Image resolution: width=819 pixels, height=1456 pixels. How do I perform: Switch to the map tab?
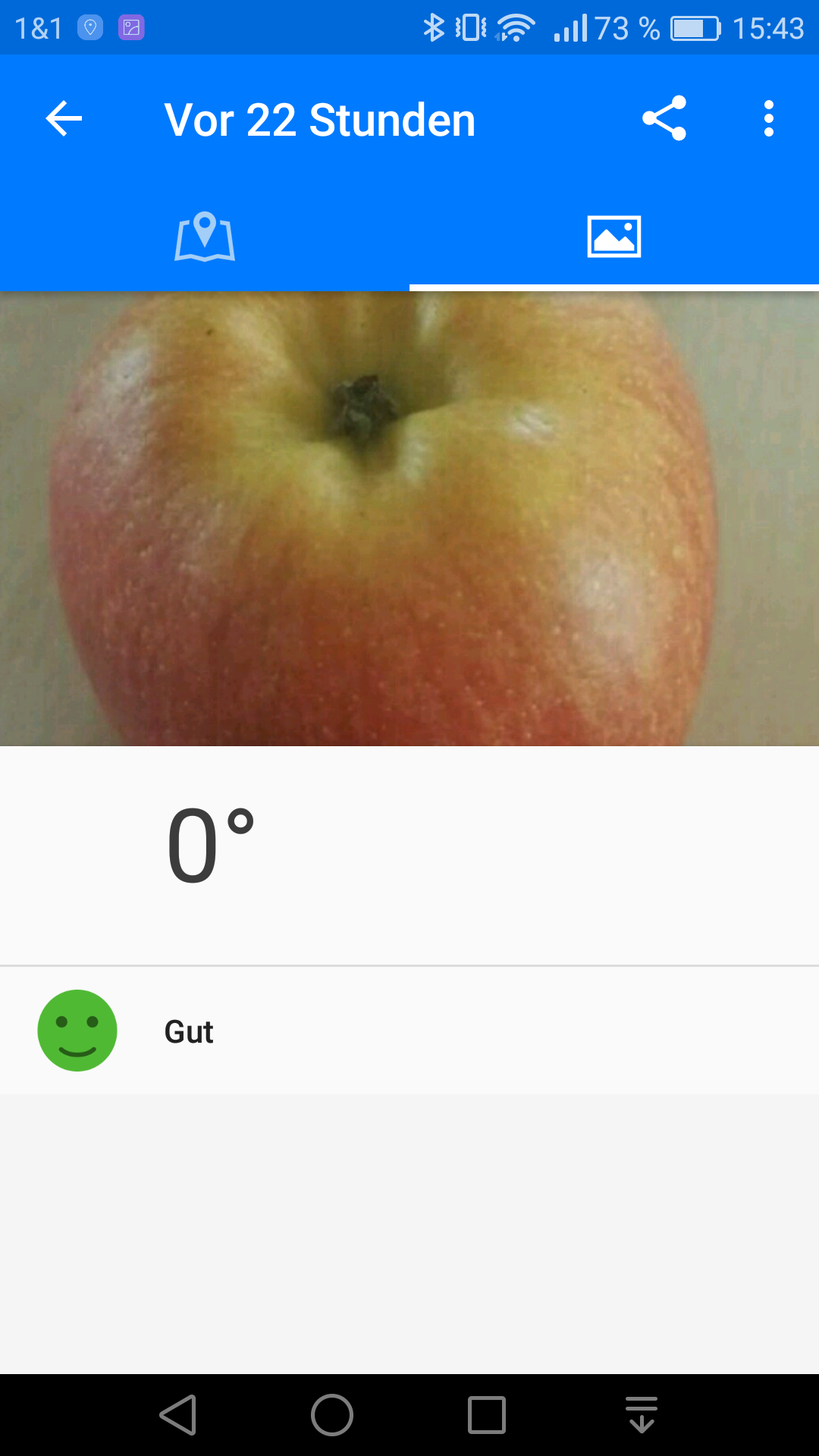point(205,237)
